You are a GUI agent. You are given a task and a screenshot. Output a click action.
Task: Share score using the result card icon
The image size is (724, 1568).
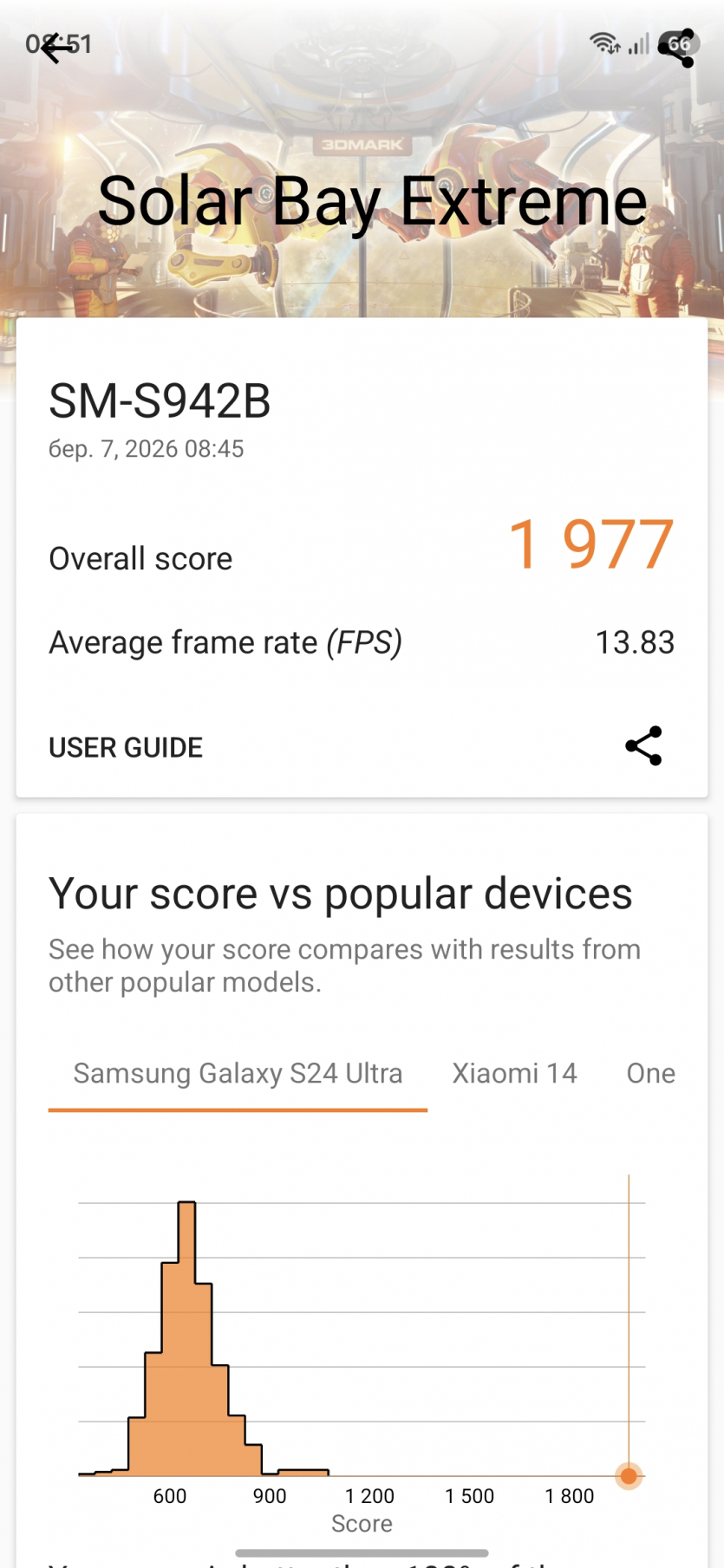[643, 746]
